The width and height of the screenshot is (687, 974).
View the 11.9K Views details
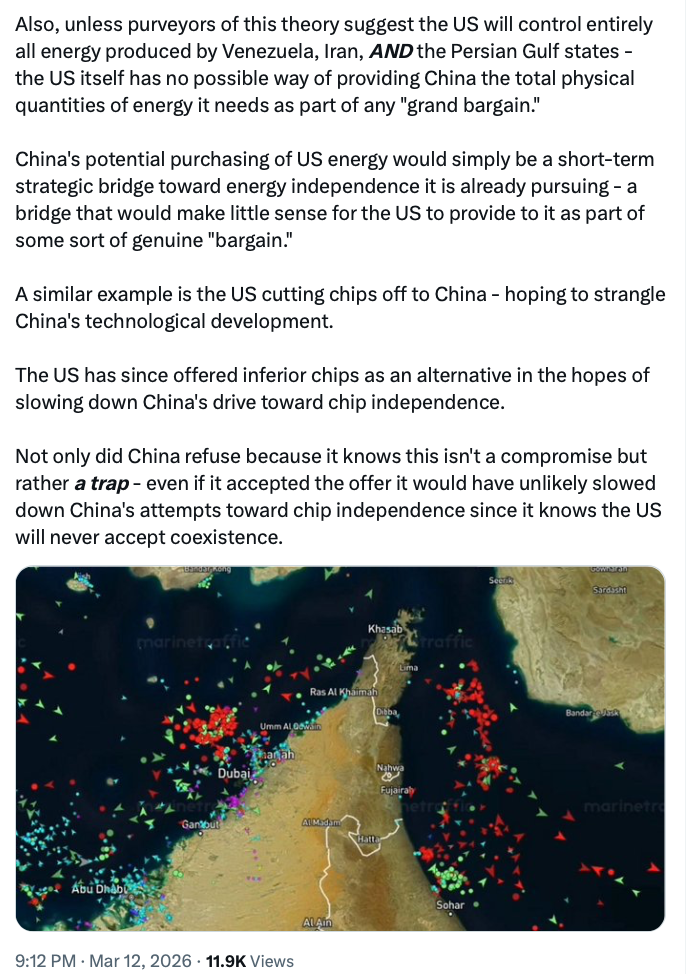pos(250,960)
